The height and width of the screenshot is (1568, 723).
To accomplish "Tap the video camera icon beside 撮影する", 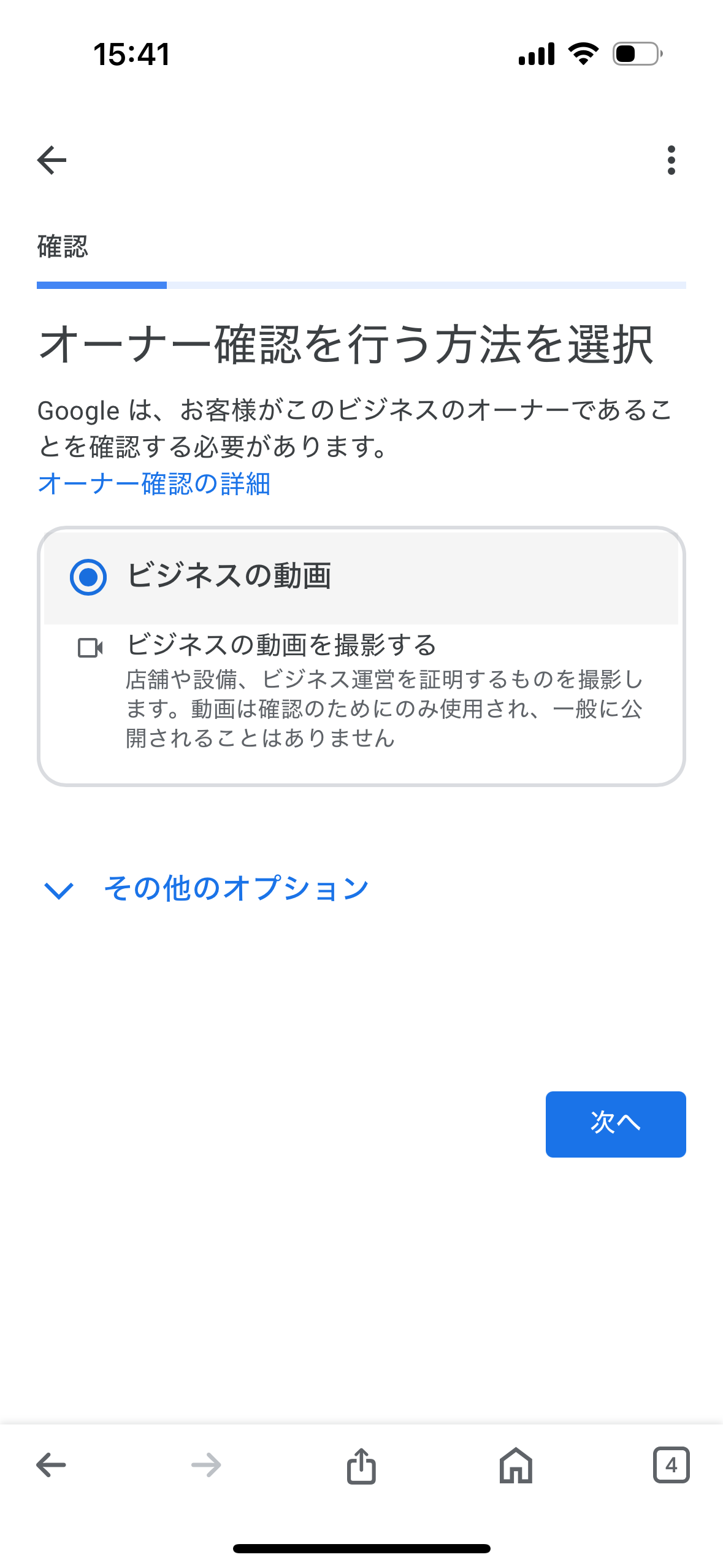I will pos(90,648).
